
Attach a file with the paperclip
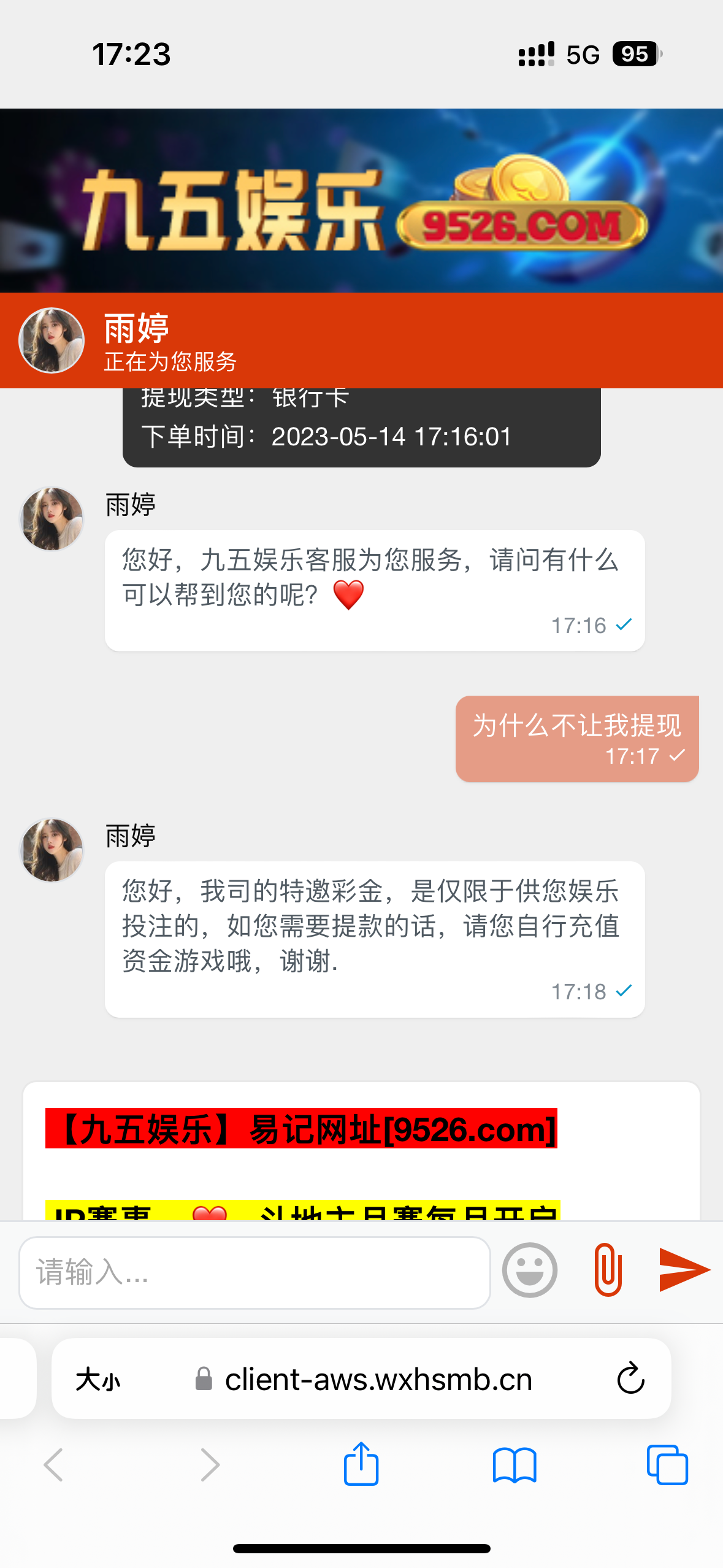pos(608,1270)
